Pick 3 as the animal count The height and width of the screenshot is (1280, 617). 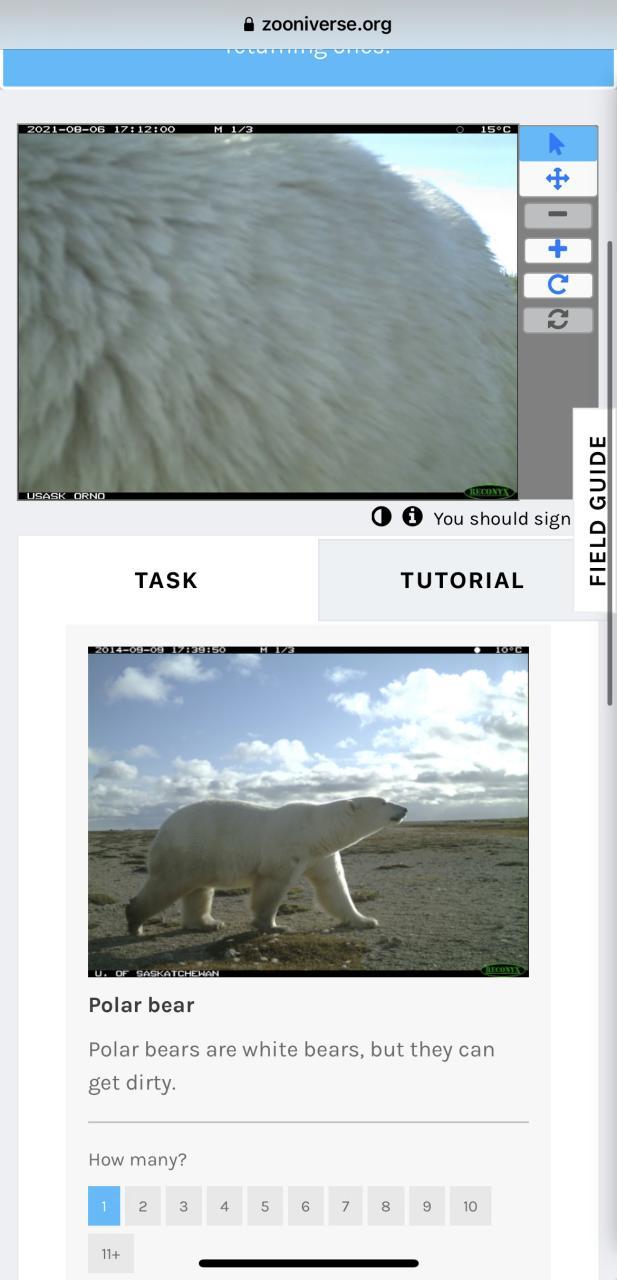click(x=183, y=1206)
